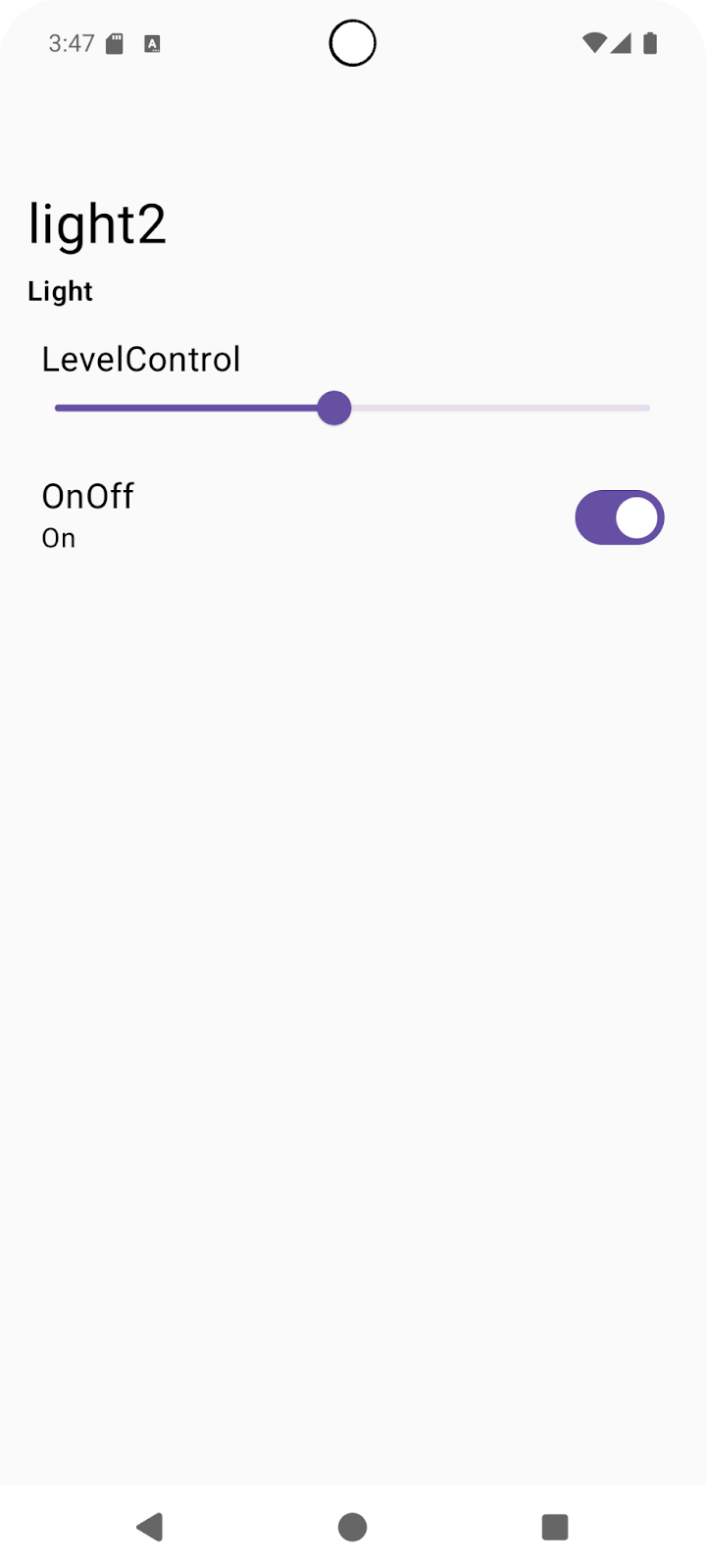Tap the recents square navigation button
This screenshot has width=706, height=1568.
[x=555, y=1526]
